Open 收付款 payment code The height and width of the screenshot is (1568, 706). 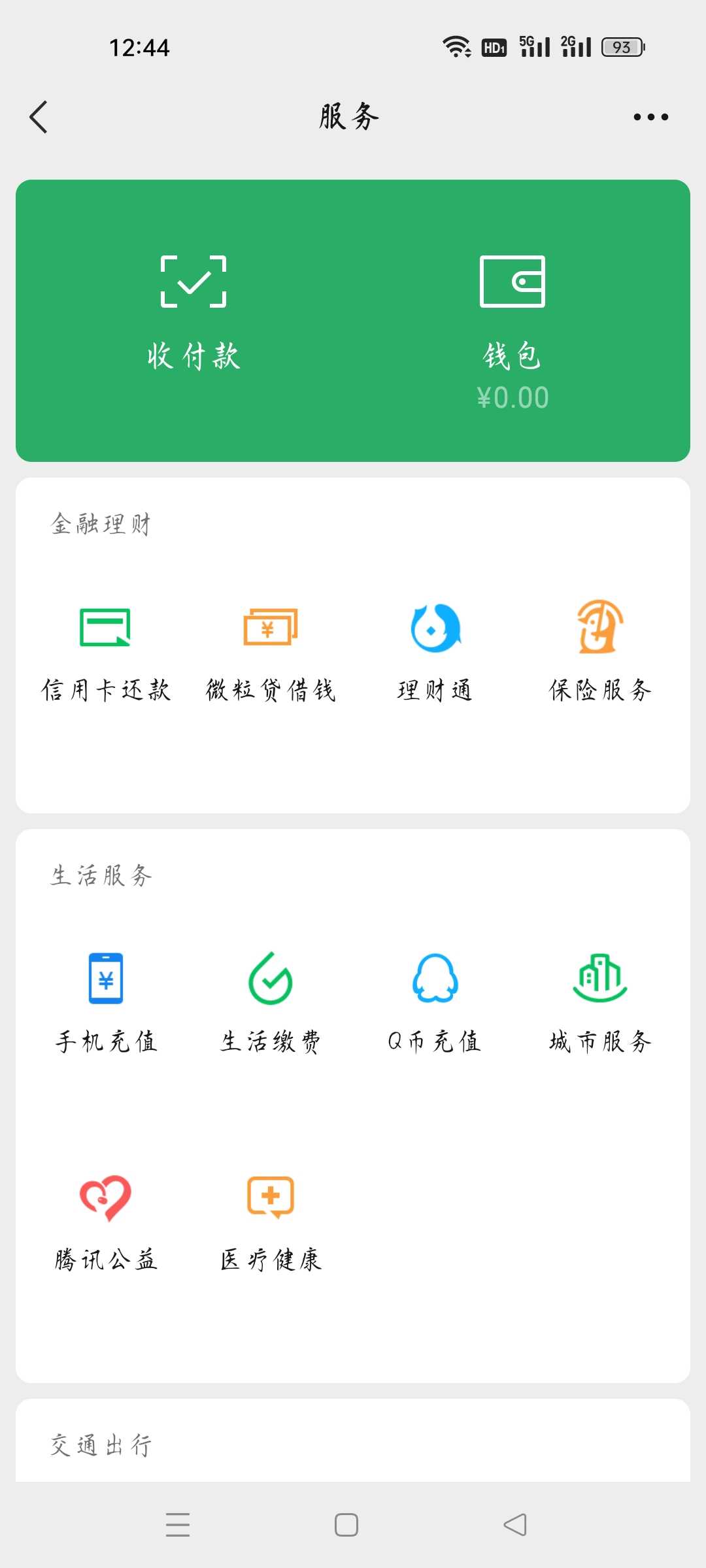pos(193,314)
